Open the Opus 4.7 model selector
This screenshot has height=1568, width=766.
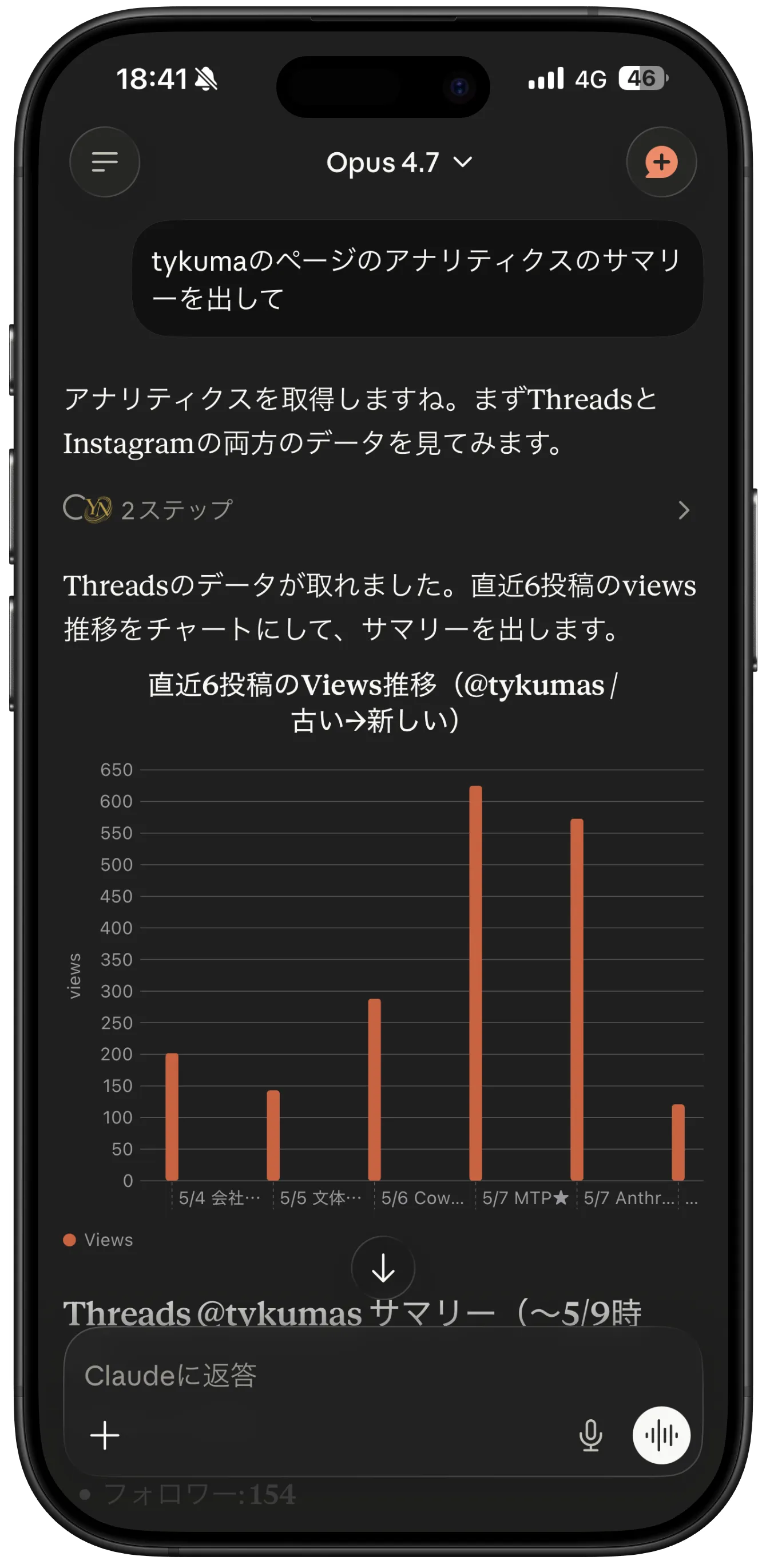tap(399, 163)
